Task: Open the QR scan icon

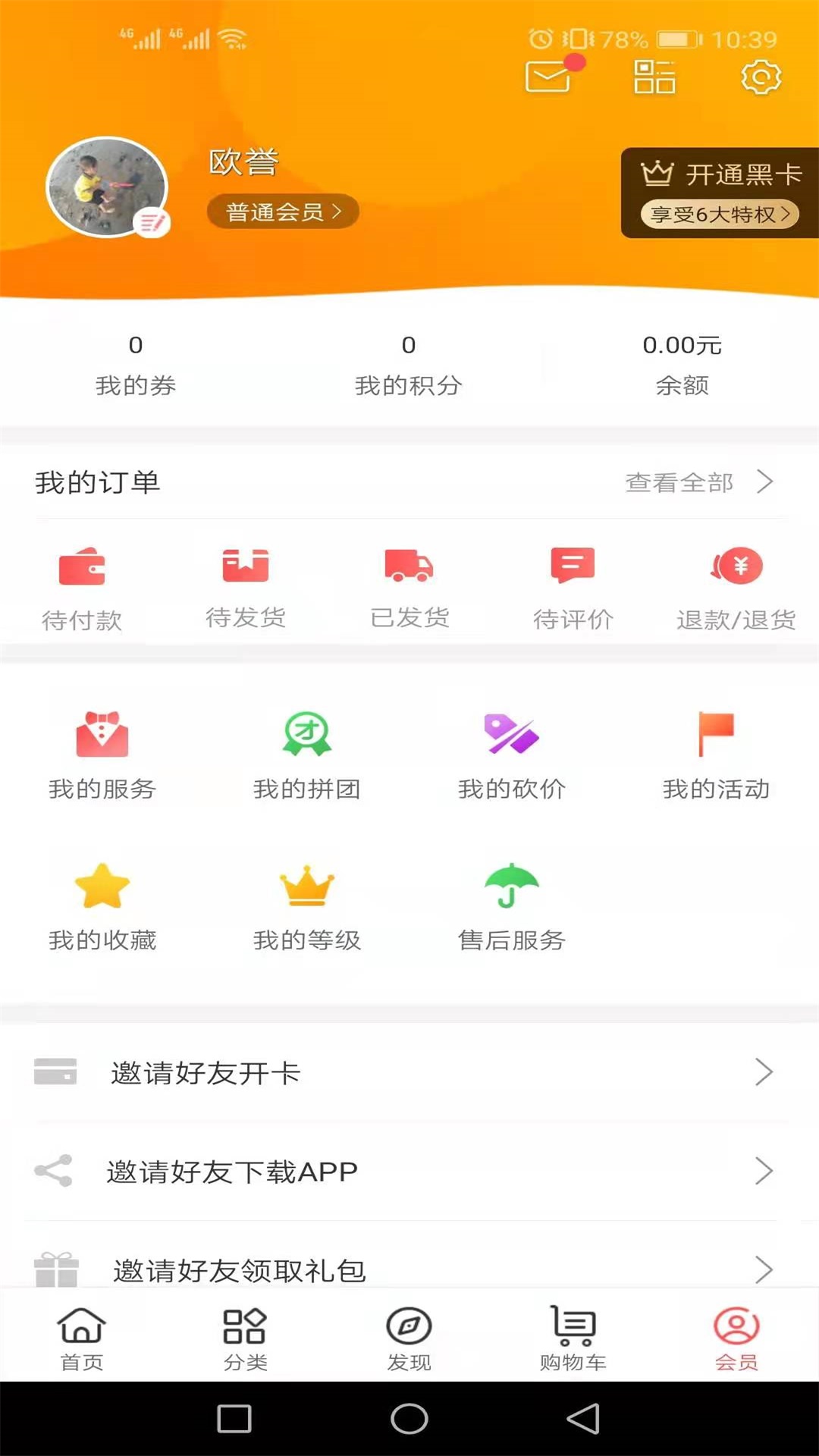Action: click(x=654, y=77)
